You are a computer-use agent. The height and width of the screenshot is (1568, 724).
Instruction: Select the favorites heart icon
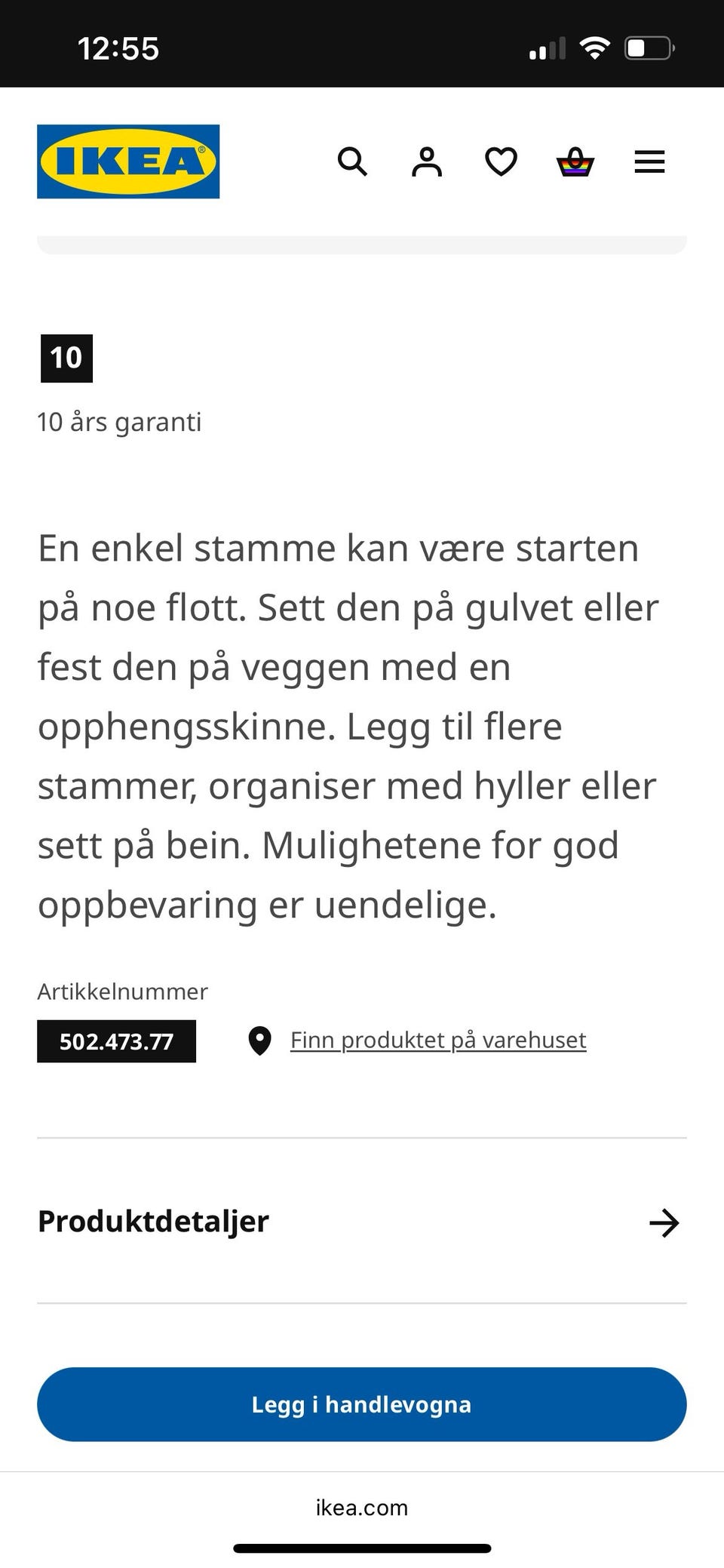tap(500, 161)
